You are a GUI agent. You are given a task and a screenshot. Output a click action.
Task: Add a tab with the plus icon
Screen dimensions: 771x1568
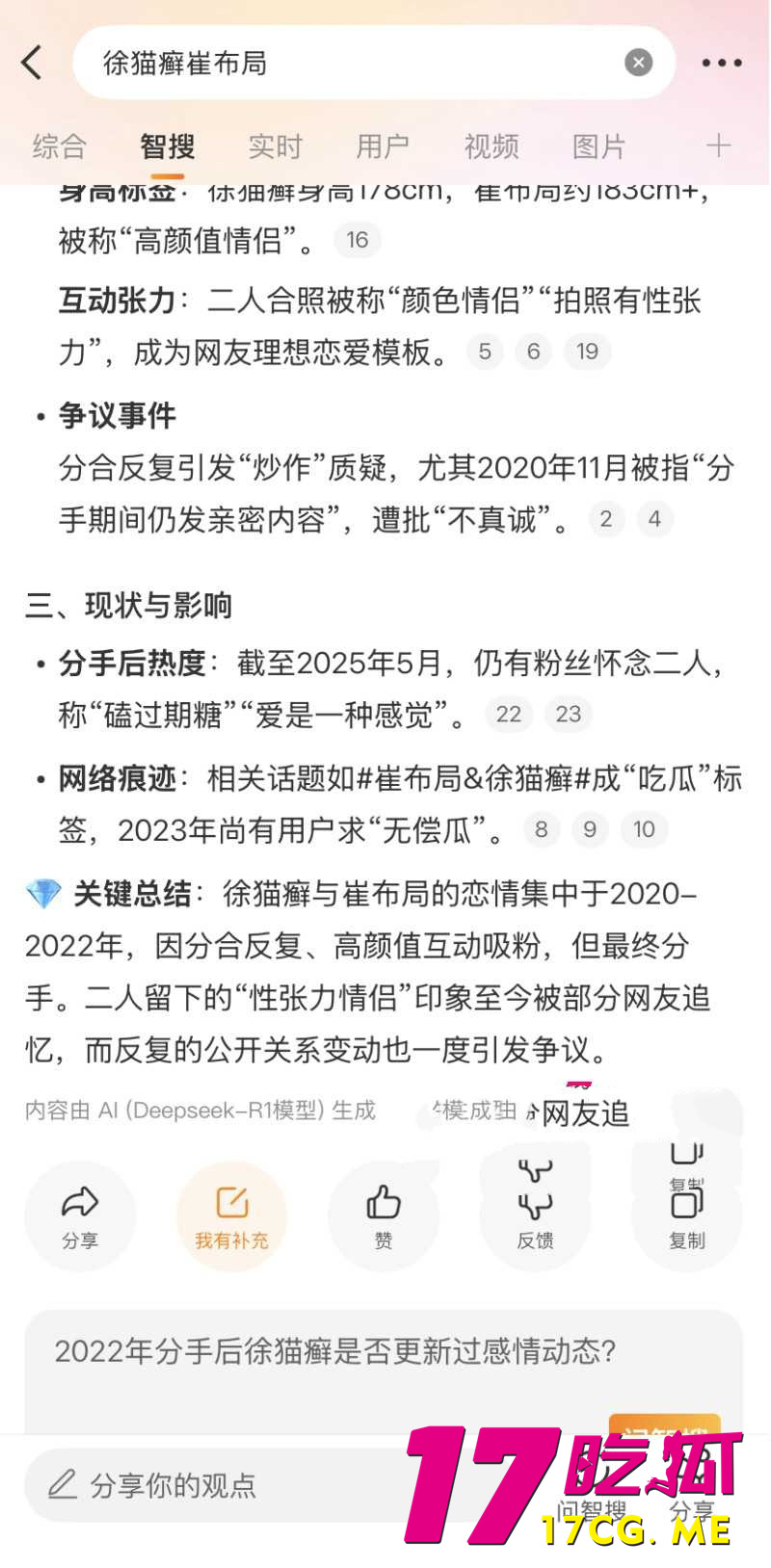click(x=718, y=146)
